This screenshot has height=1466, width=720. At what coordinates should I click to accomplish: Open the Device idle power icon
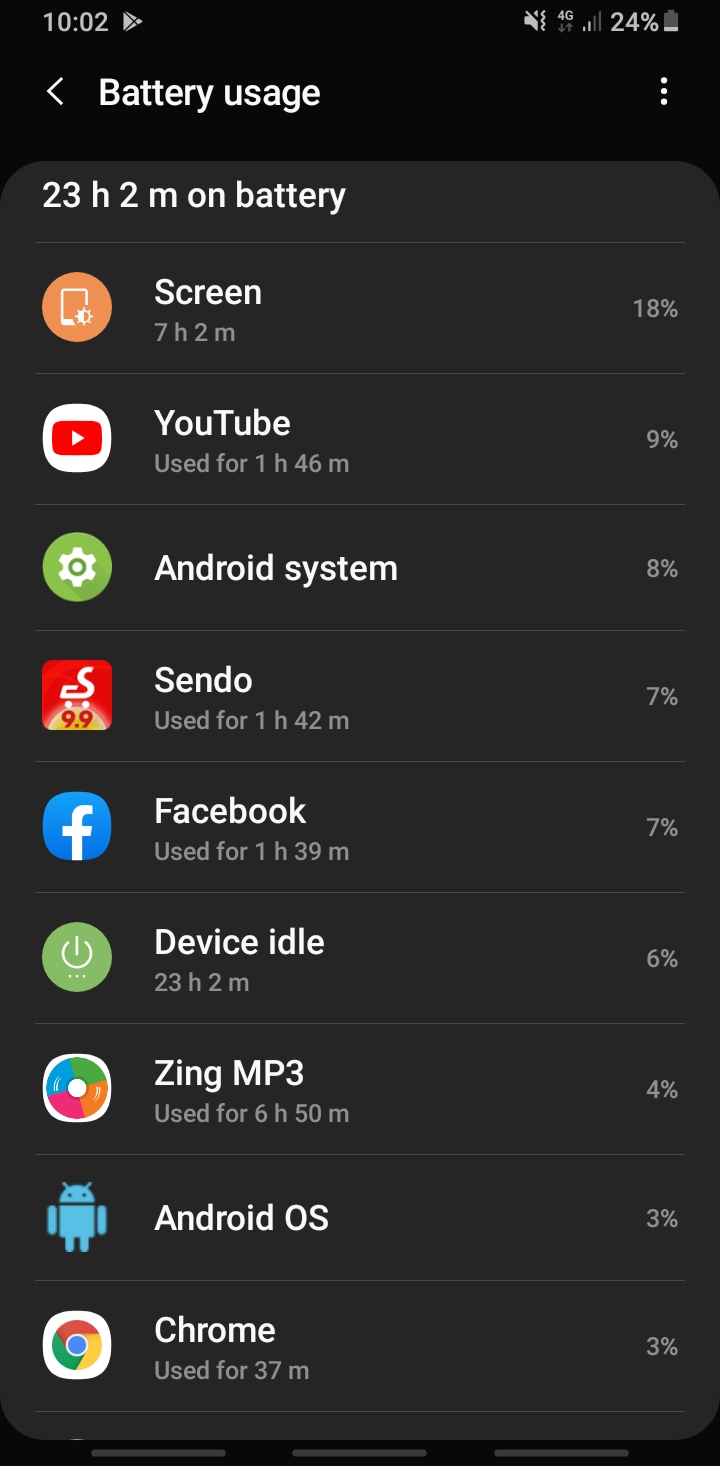[x=76, y=956]
